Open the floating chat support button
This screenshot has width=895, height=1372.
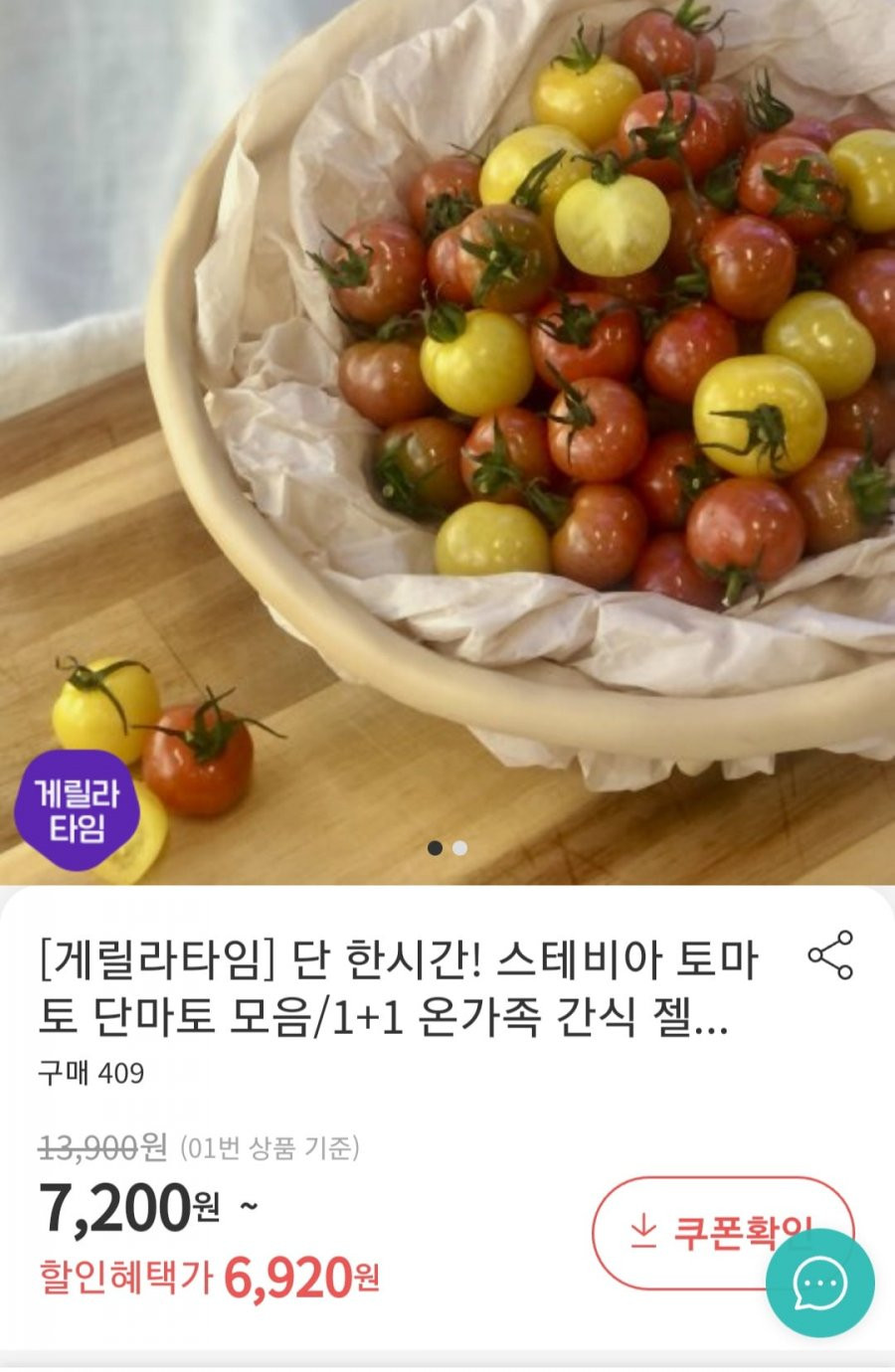pyautogui.click(x=819, y=1284)
